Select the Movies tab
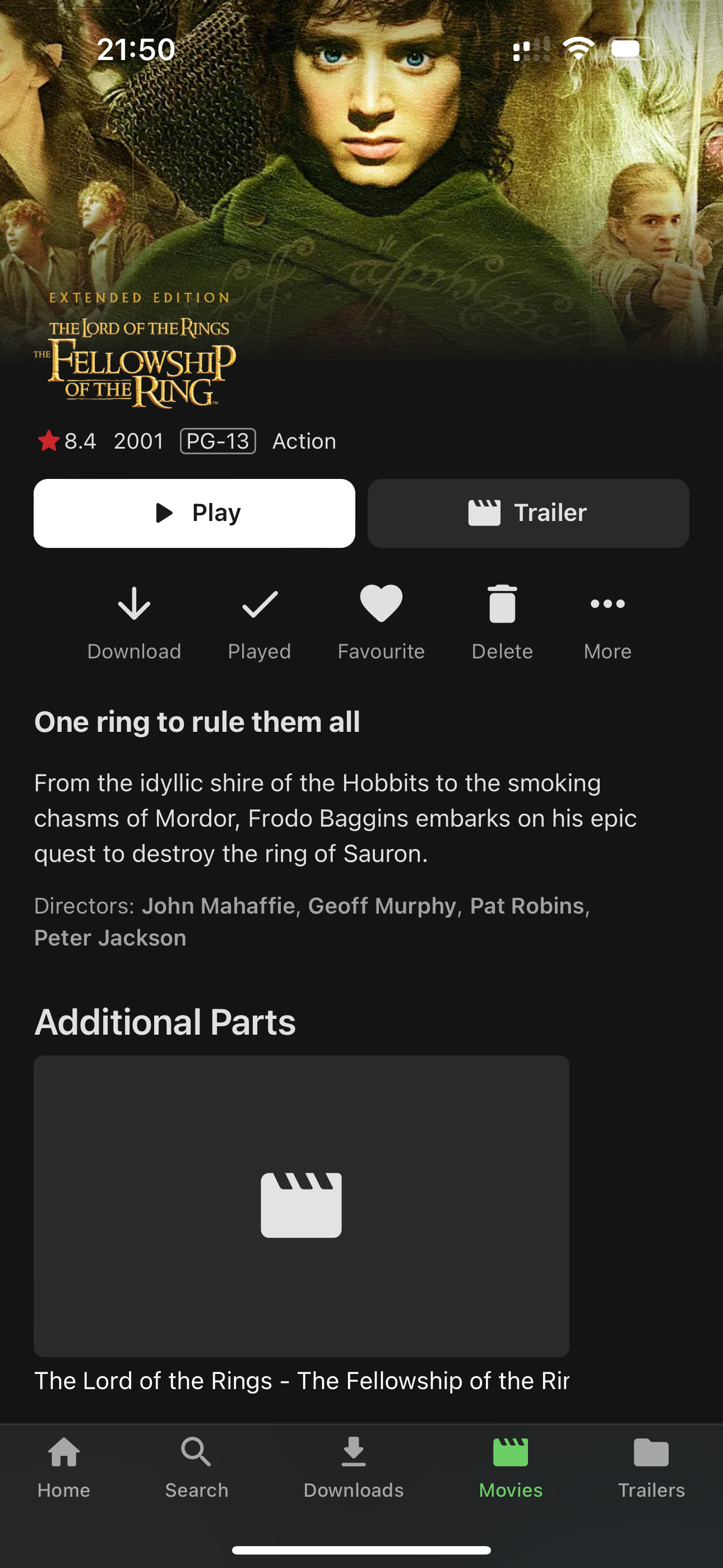 511,1468
